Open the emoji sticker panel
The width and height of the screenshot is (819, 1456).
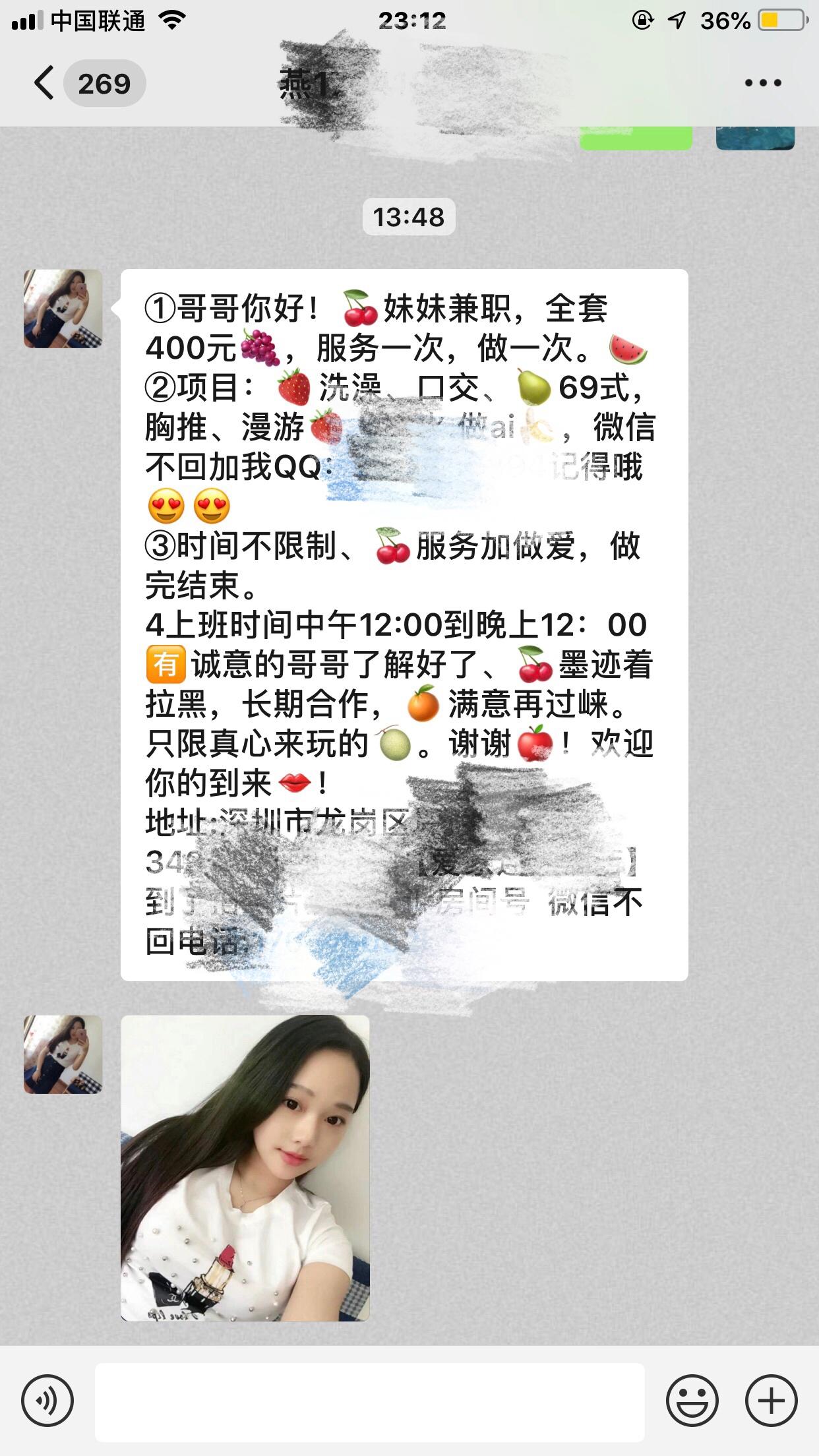692,1401
